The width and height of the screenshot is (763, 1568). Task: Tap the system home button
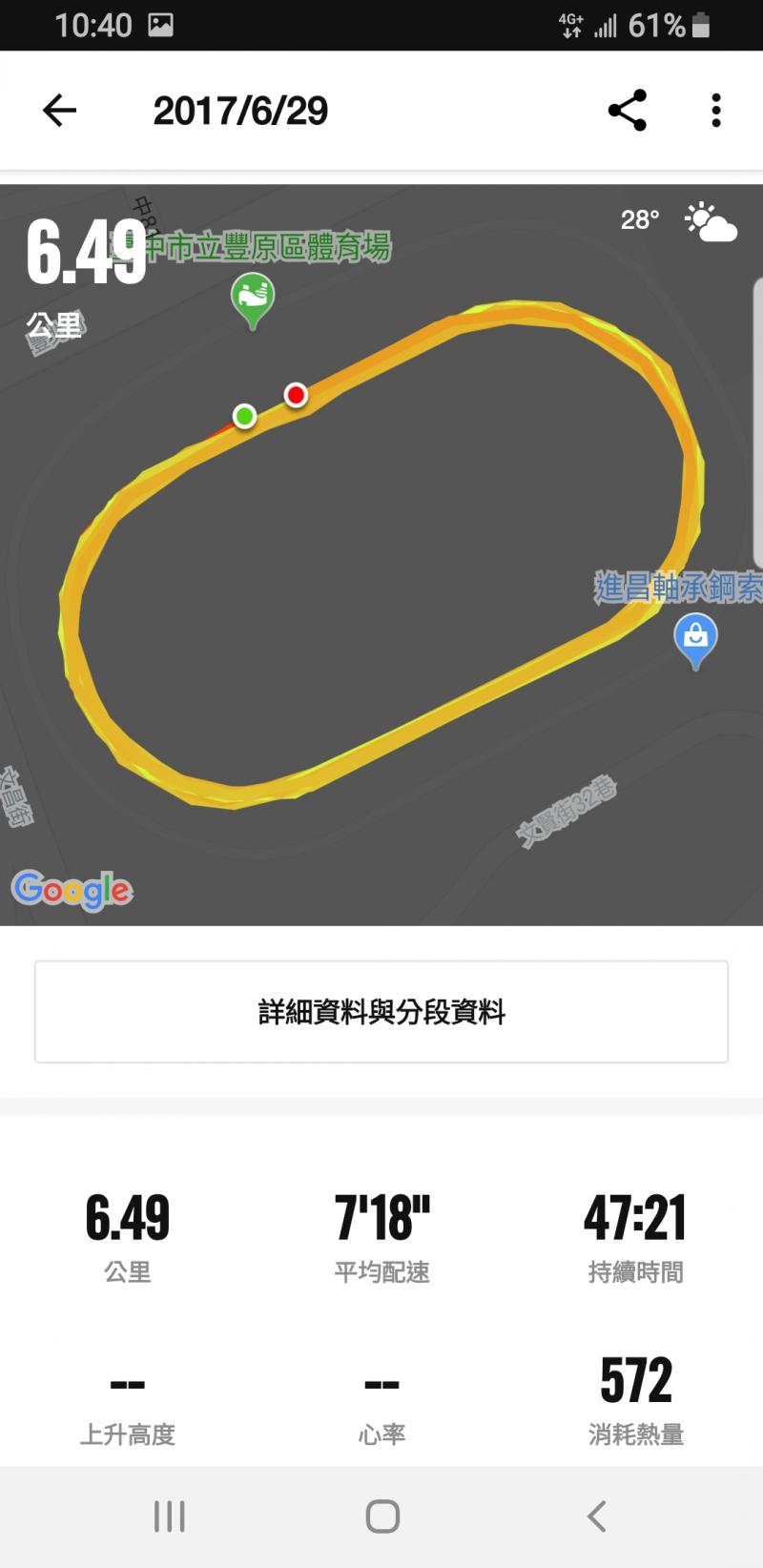pos(382,1516)
